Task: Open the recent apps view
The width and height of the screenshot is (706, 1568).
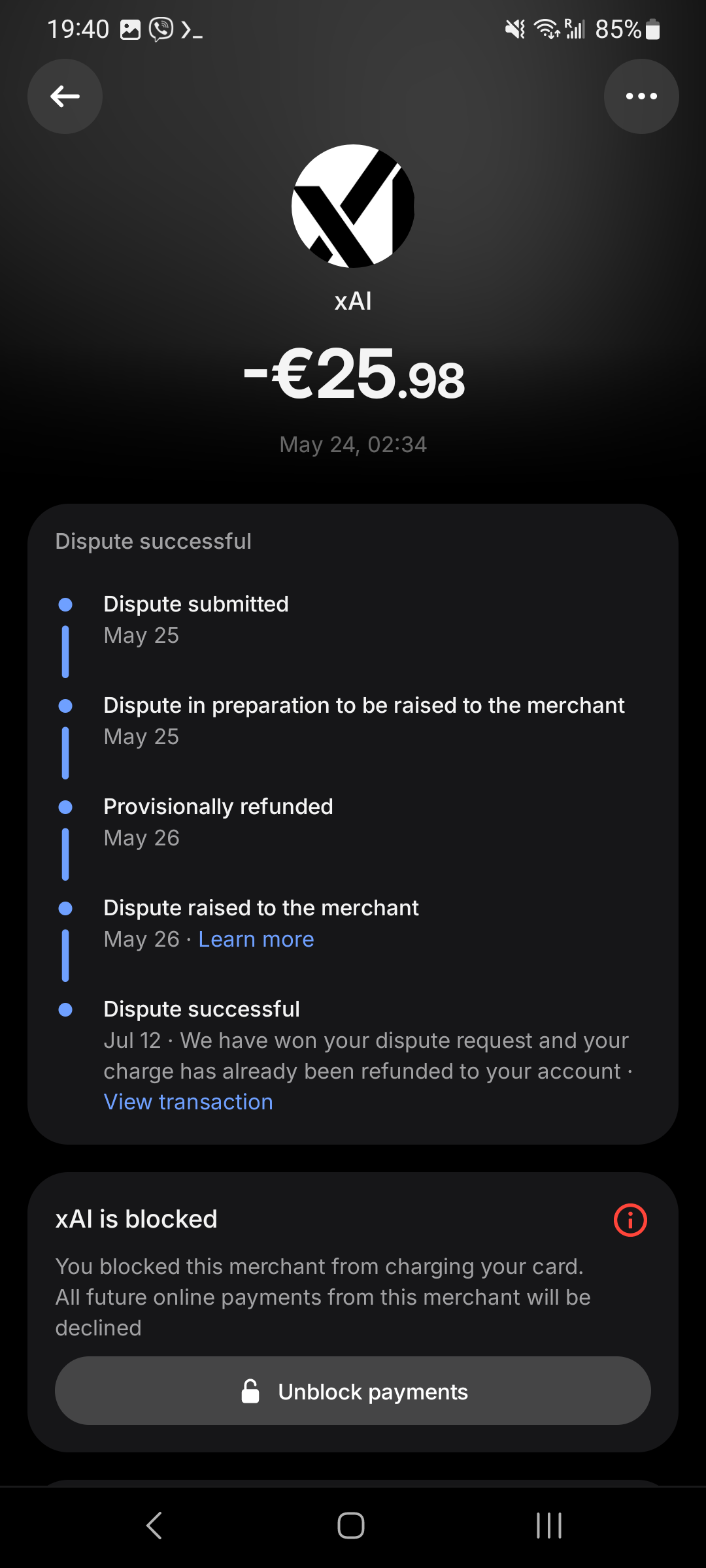Action: click(x=549, y=1526)
